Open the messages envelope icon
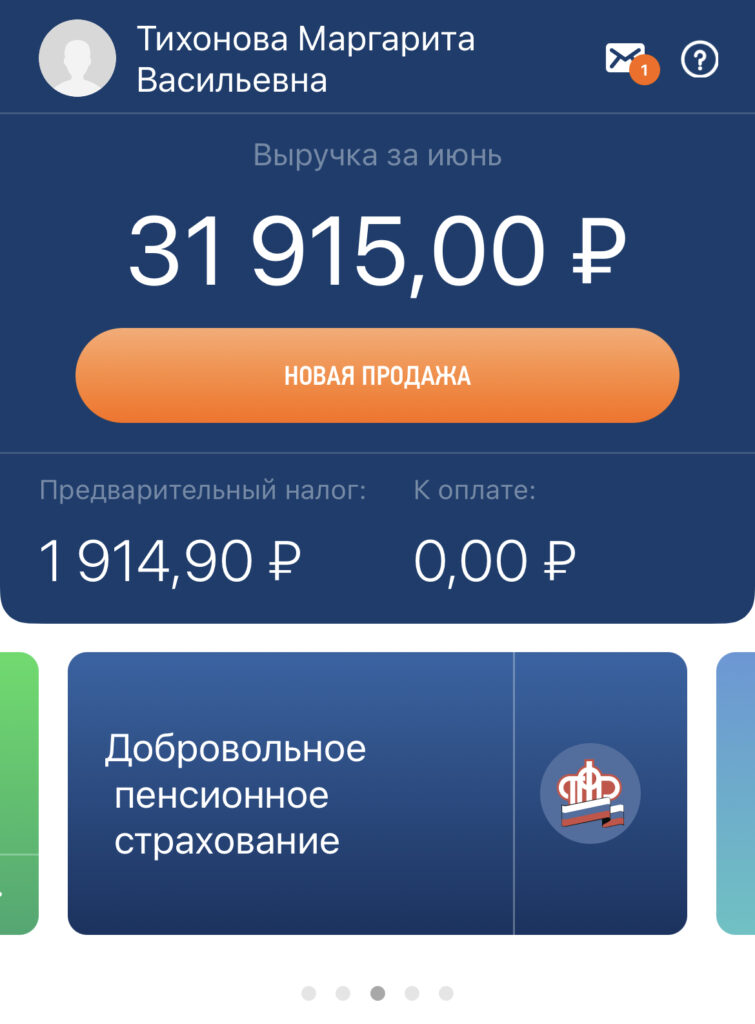 click(625, 60)
